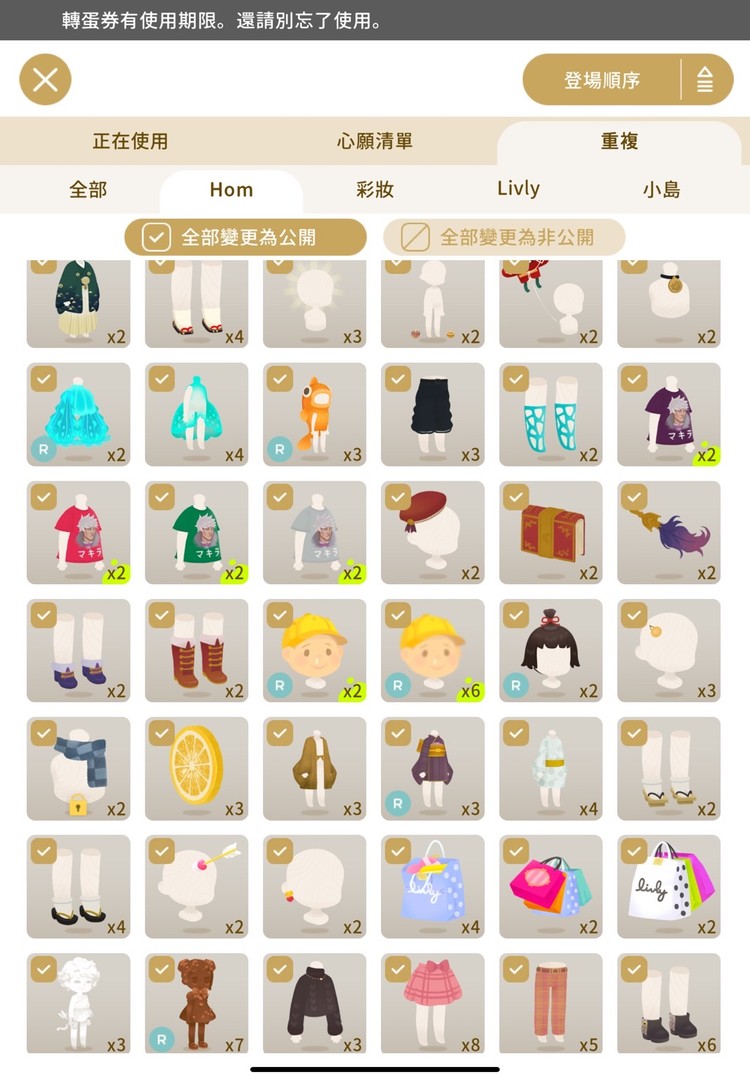Screen dimensions: 750x1079
Task: Switch to the 小島 category
Action: pos(662,189)
